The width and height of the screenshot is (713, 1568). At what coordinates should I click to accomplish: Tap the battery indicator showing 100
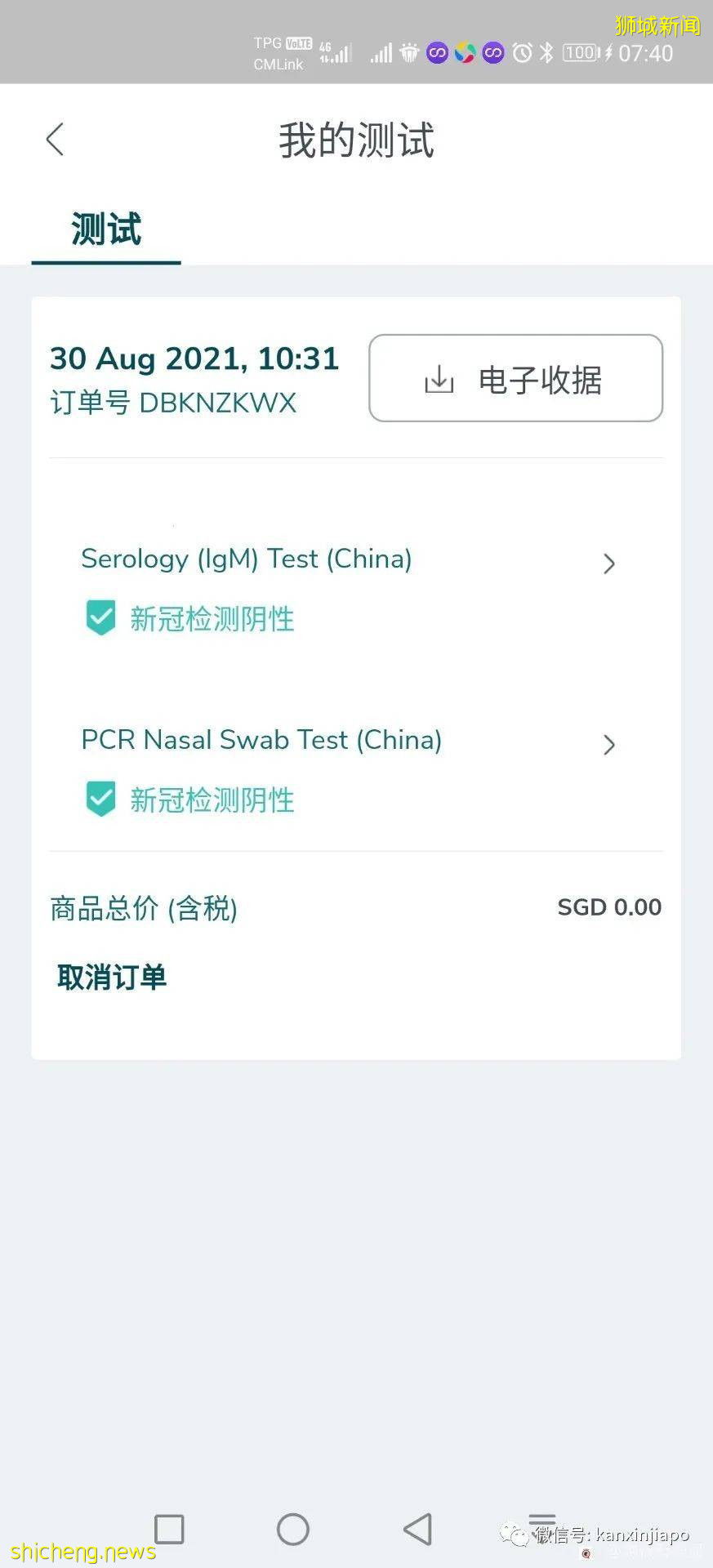point(579,52)
